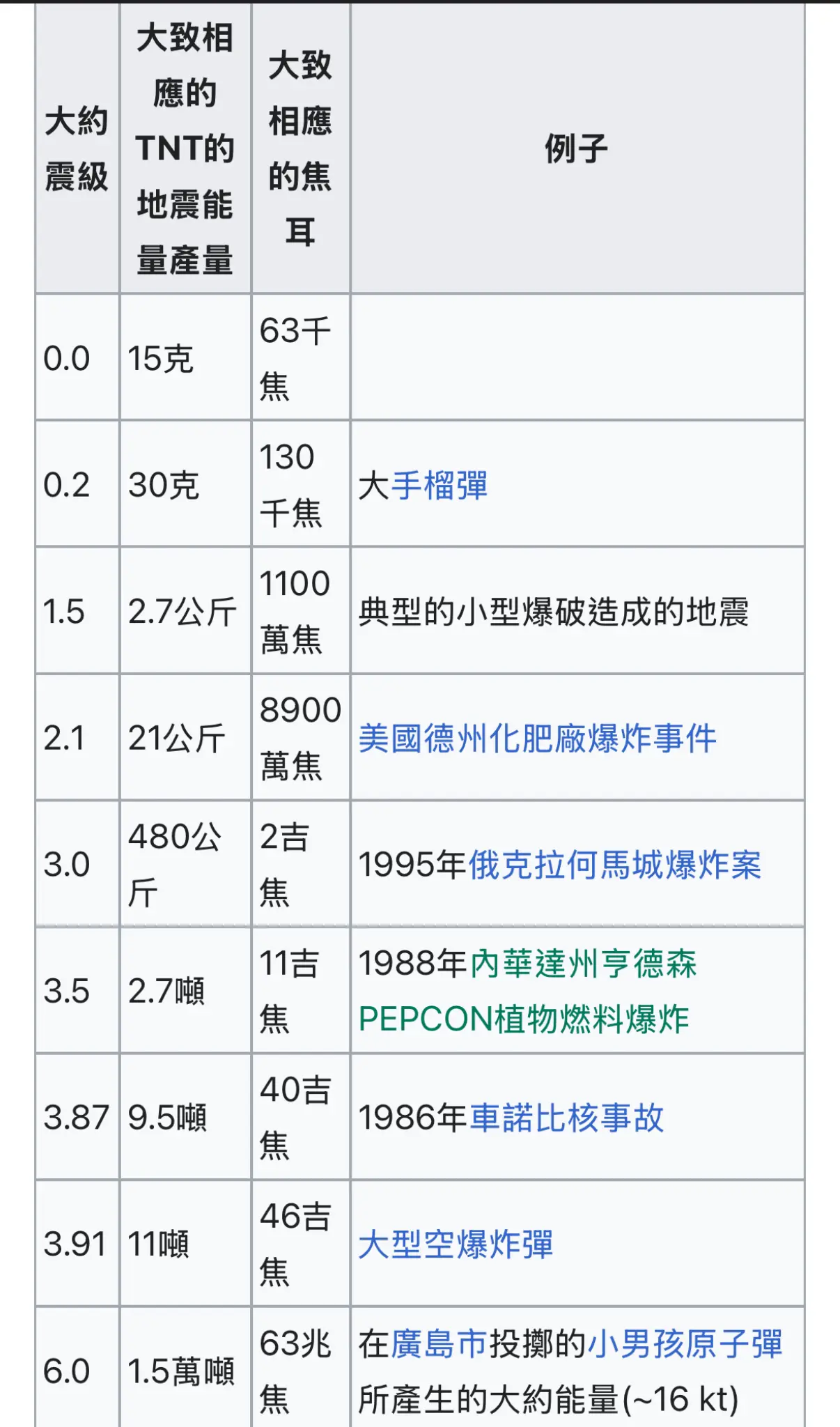Go to the 廣島市 article
This screenshot has width=840, height=1427.
pyautogui.click(x=439, y=1343)
